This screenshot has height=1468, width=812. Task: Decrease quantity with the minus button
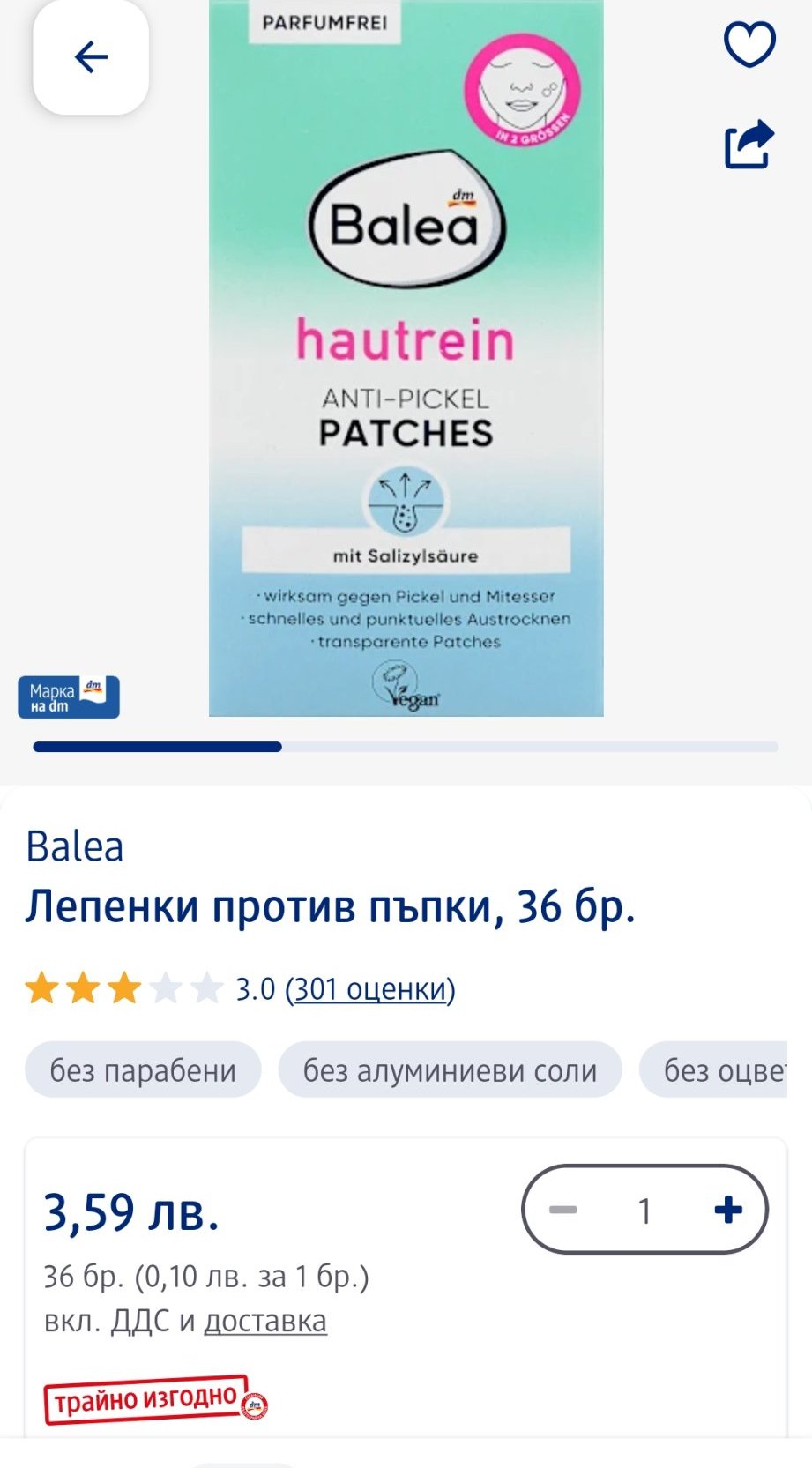(562, 1210)
